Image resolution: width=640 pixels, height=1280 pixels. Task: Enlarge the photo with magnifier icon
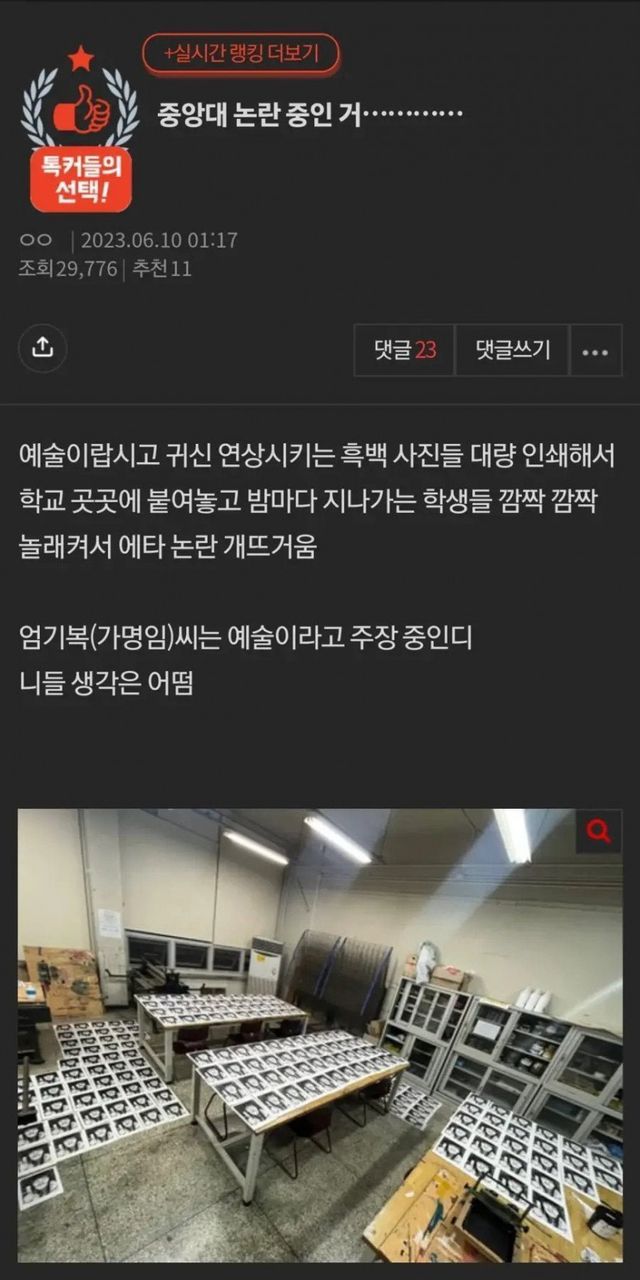click(x=598, y=831)
